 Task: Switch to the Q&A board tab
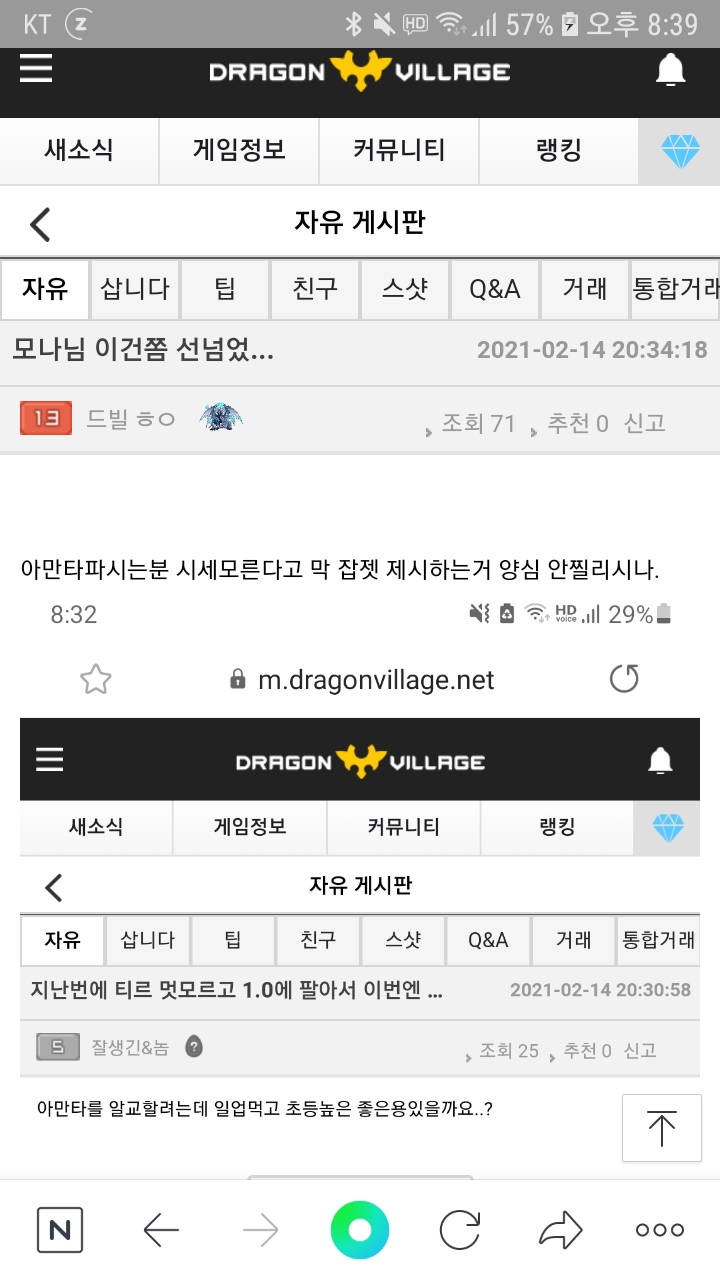pyautogui.click(x=495, y=290)
